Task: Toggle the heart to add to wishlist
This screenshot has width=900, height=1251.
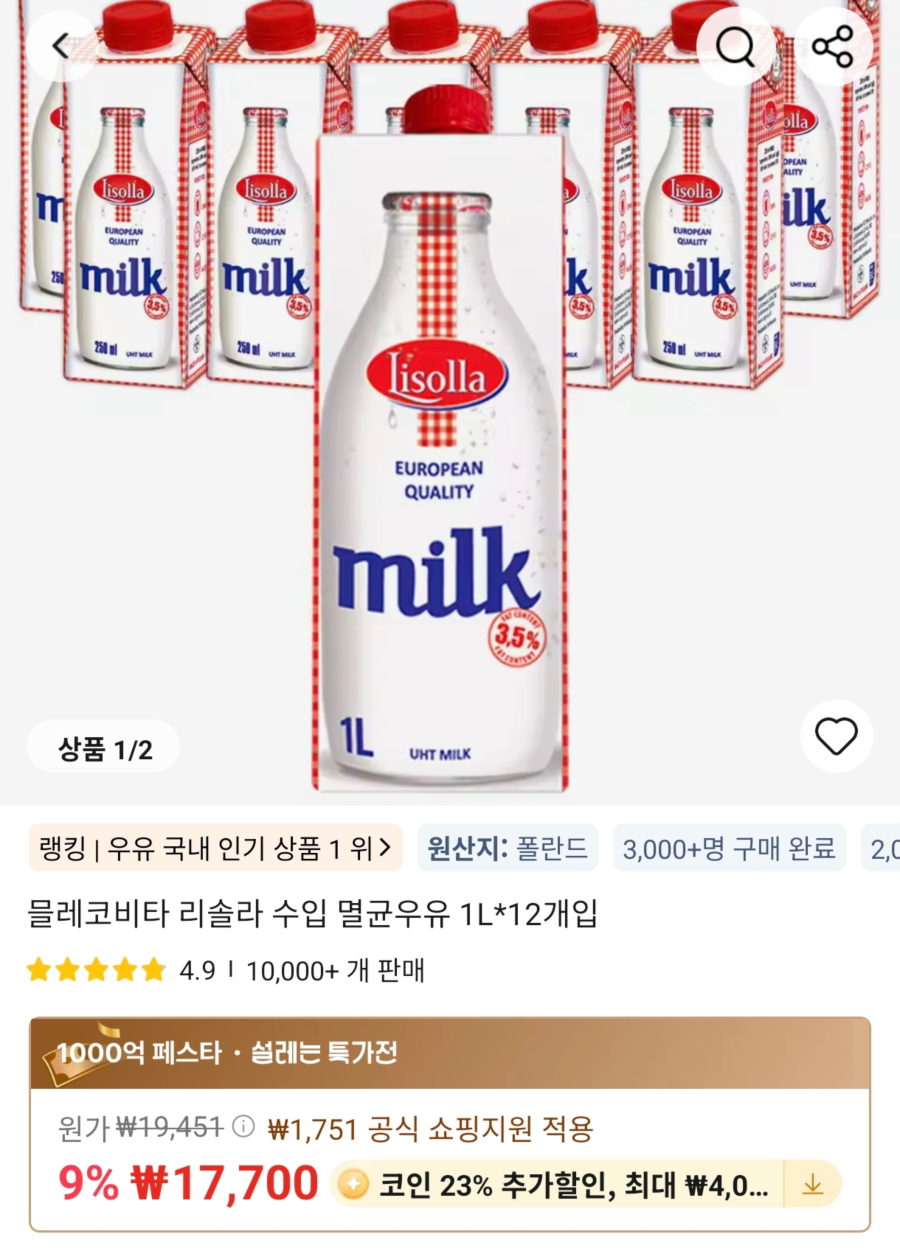Action: (837, 735)
